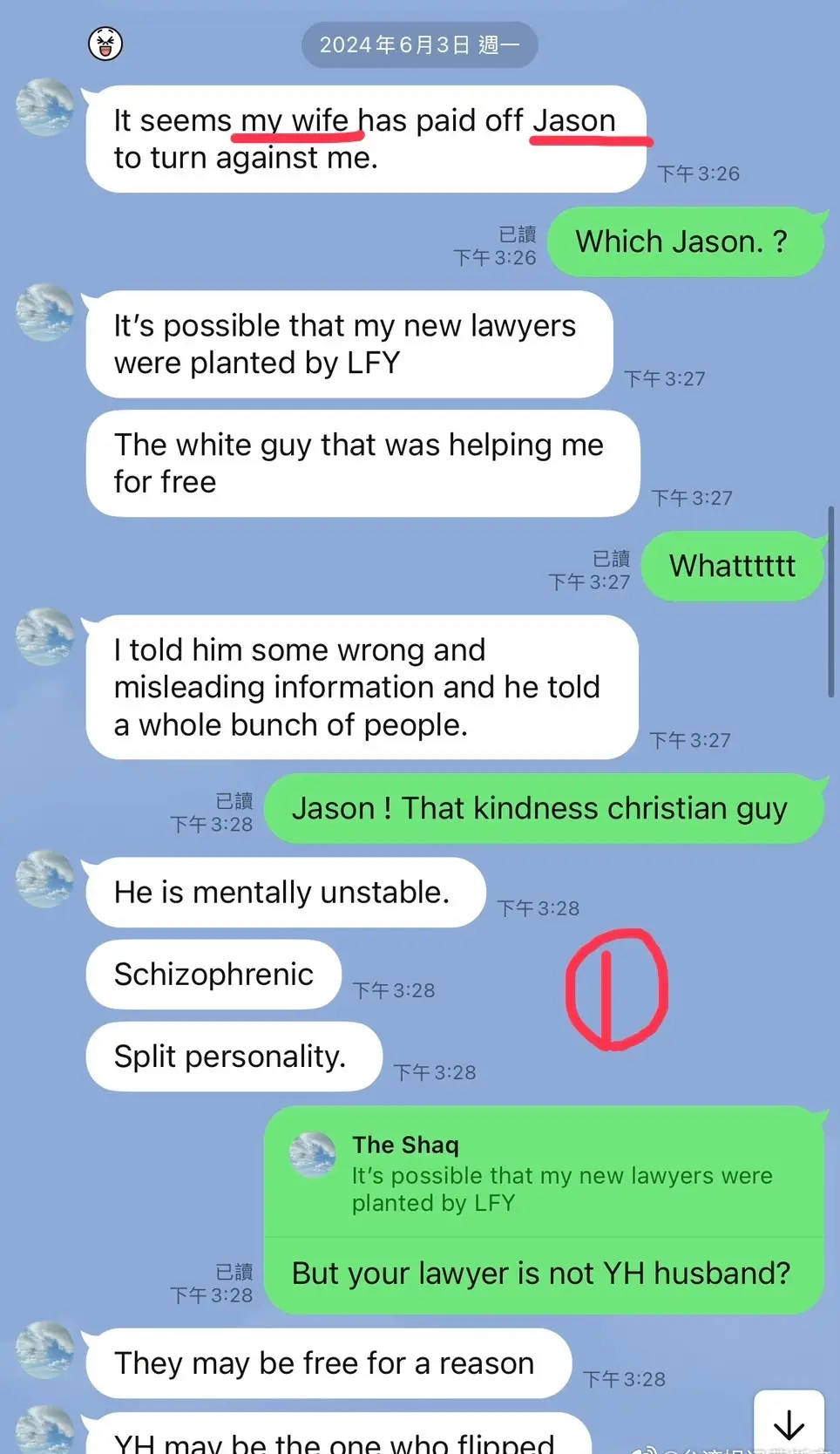This screenshot has width=840, height=1454.
Task: Click the 'Jason ! That kindness christian guy' bubble
Action: point(541,808)
